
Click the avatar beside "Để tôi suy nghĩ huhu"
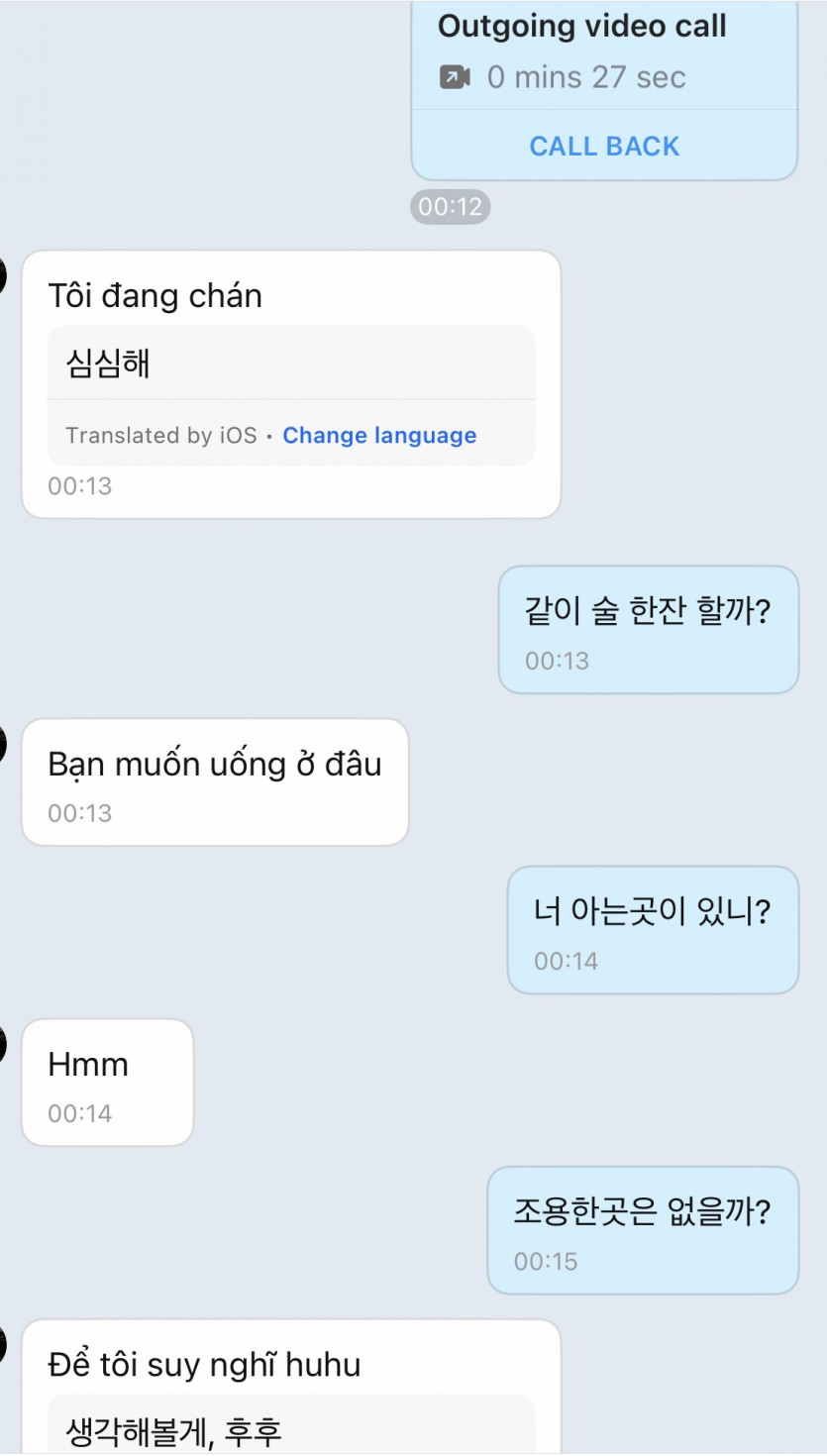5,1342
